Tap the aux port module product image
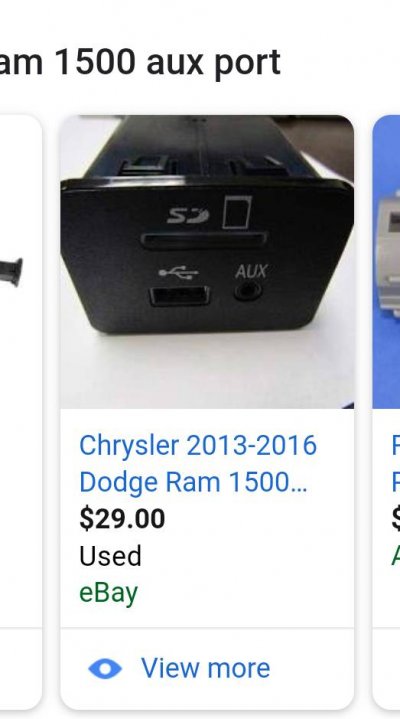 coord(207,262)
